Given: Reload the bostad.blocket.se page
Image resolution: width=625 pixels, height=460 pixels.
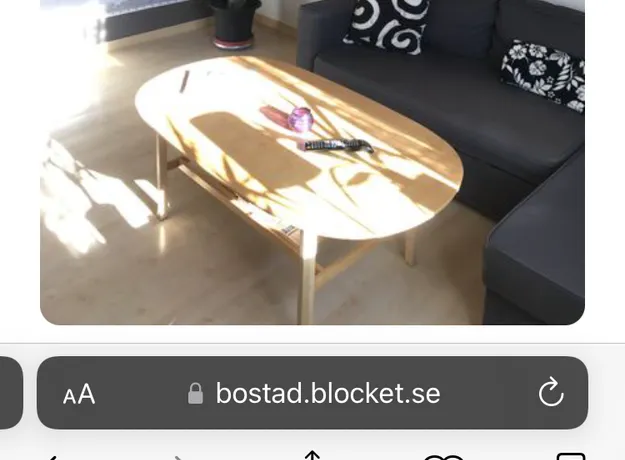Looking at the screenshot, I should click(551, 393).
